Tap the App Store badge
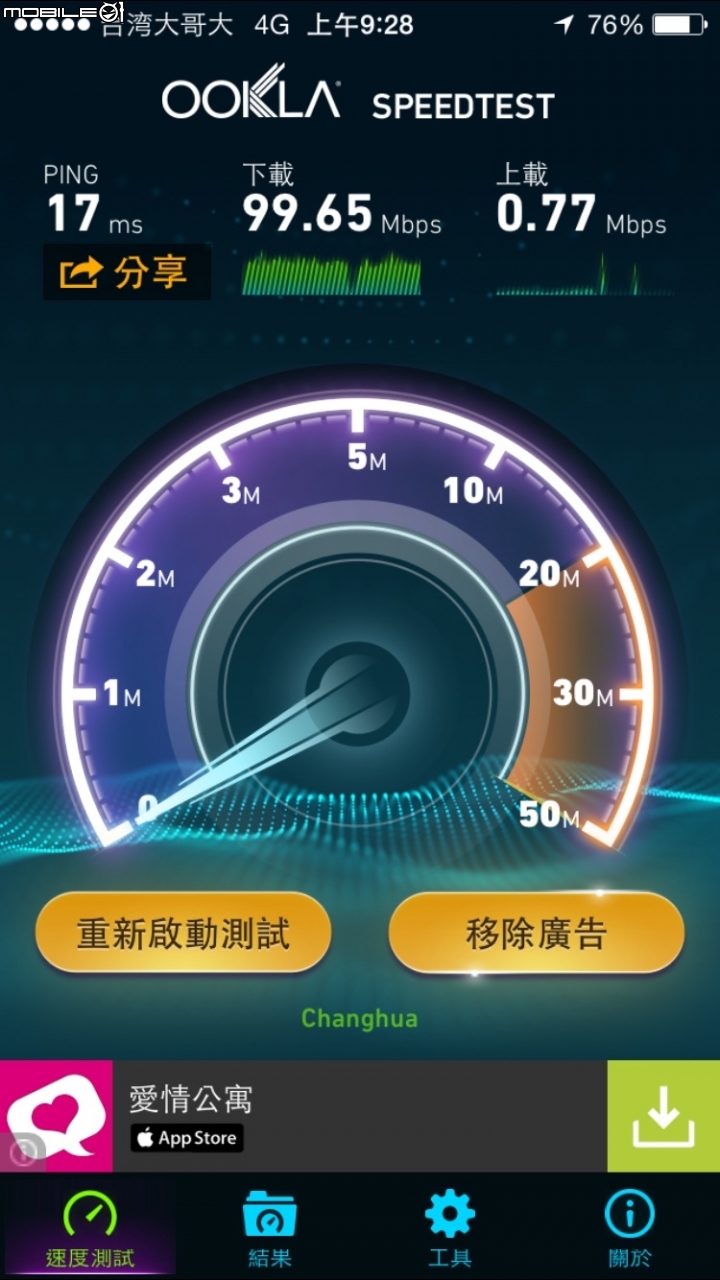The width and height of the screenshot is (720, 1280). click(186, 1138)
